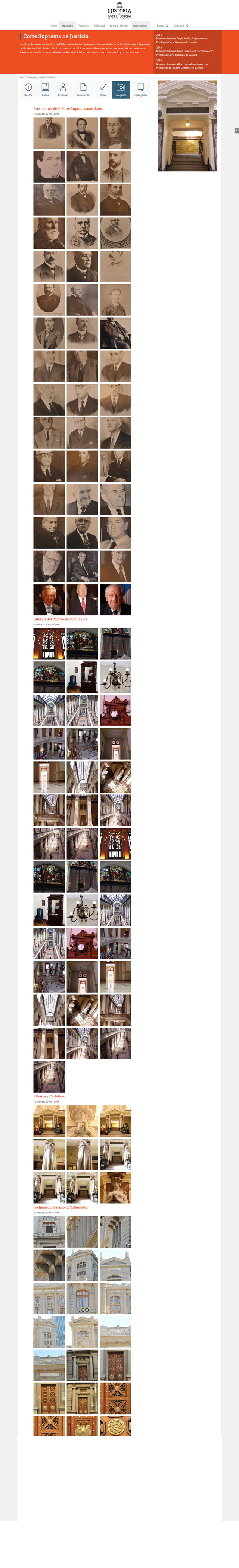View the large palace entrance photo
The width and height of the screenshot is (239, 1568).
187,126
